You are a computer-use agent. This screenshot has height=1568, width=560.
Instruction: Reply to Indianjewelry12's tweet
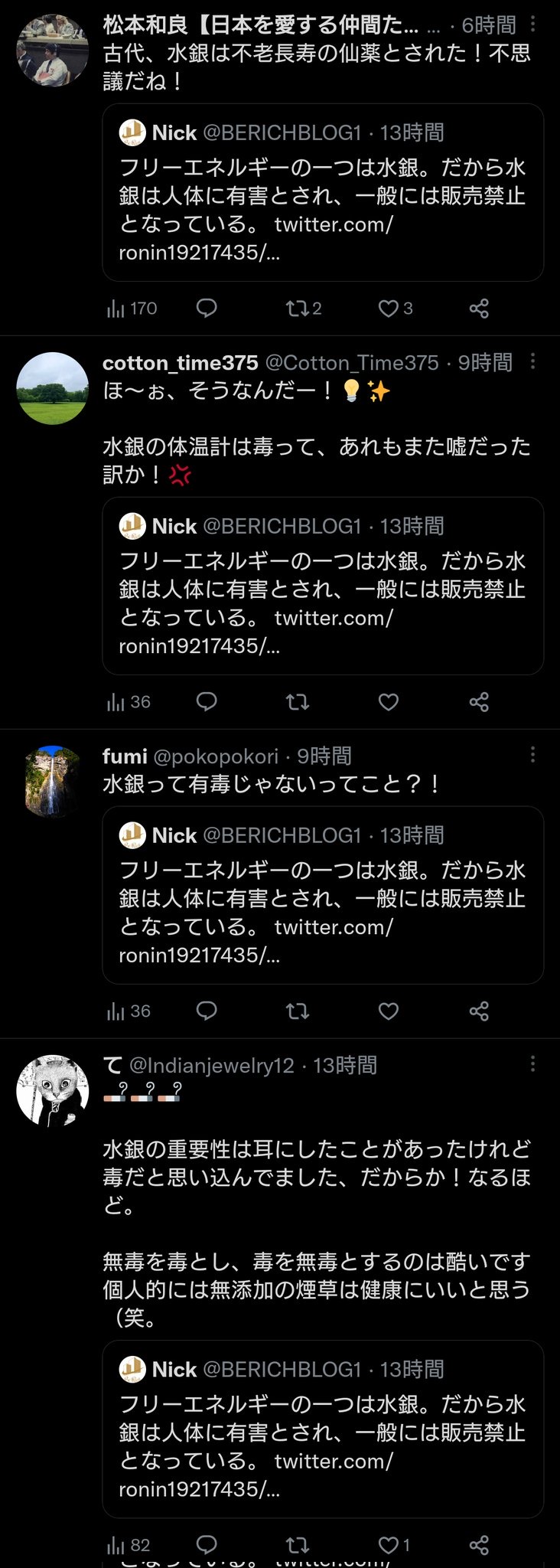pyautogui.click(x=207, y=1545)
